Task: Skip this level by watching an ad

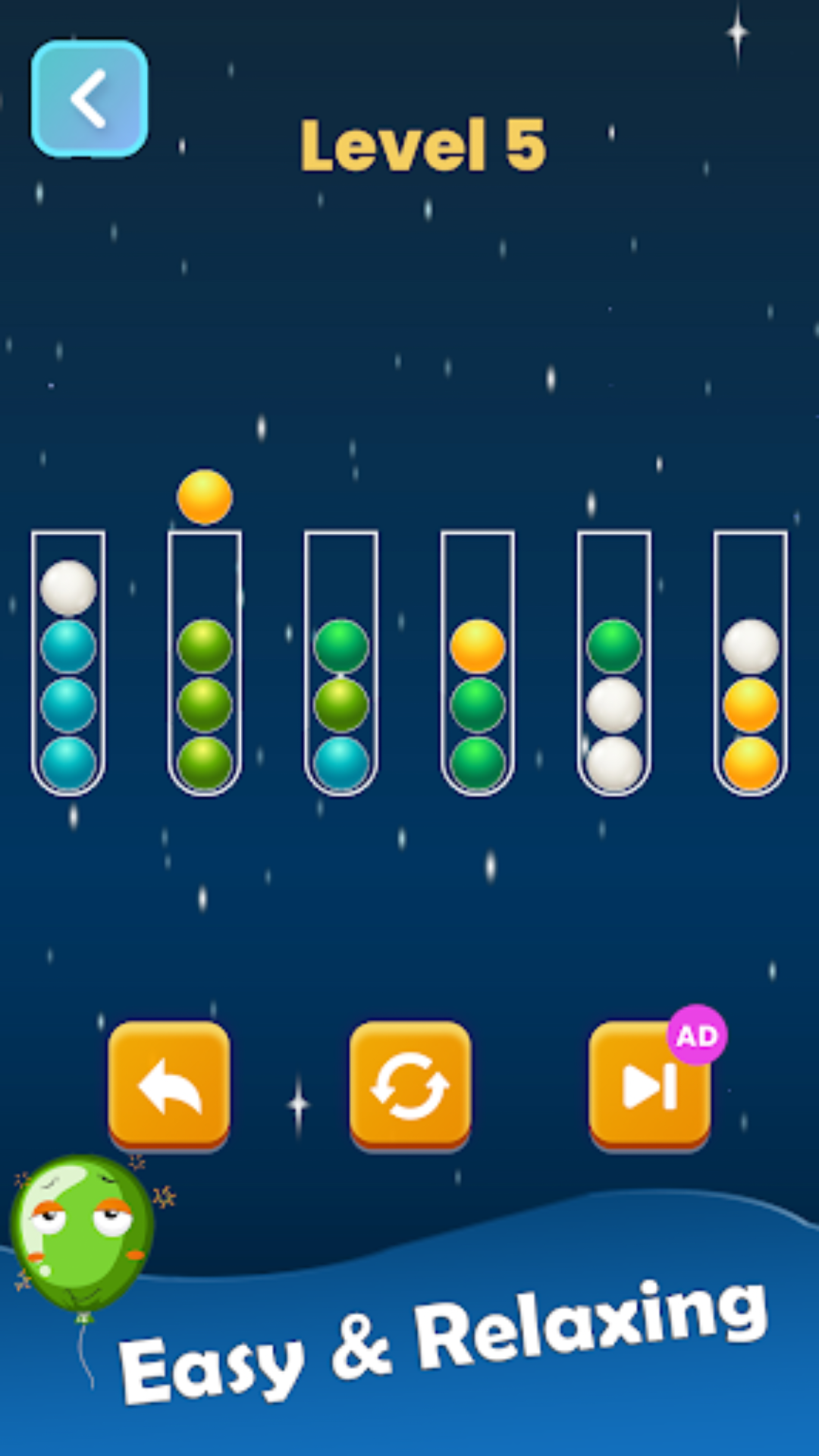Action: 650,1084
